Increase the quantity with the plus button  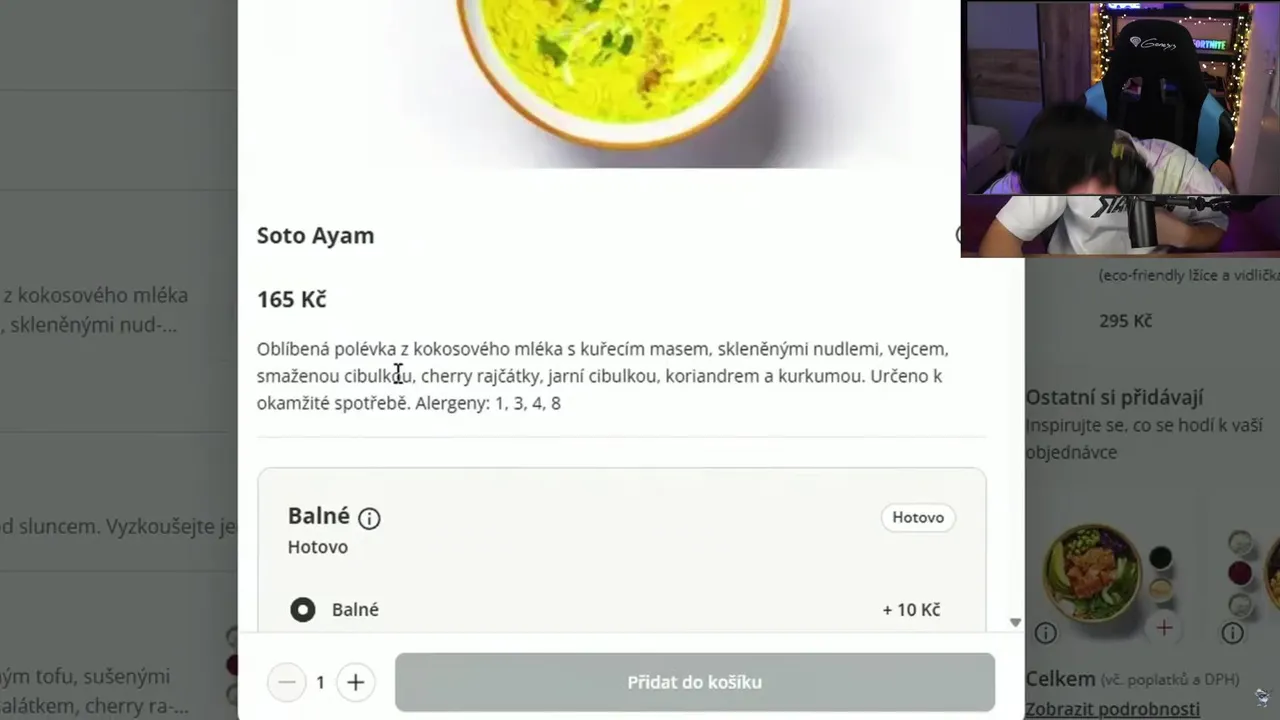(355, 682)
